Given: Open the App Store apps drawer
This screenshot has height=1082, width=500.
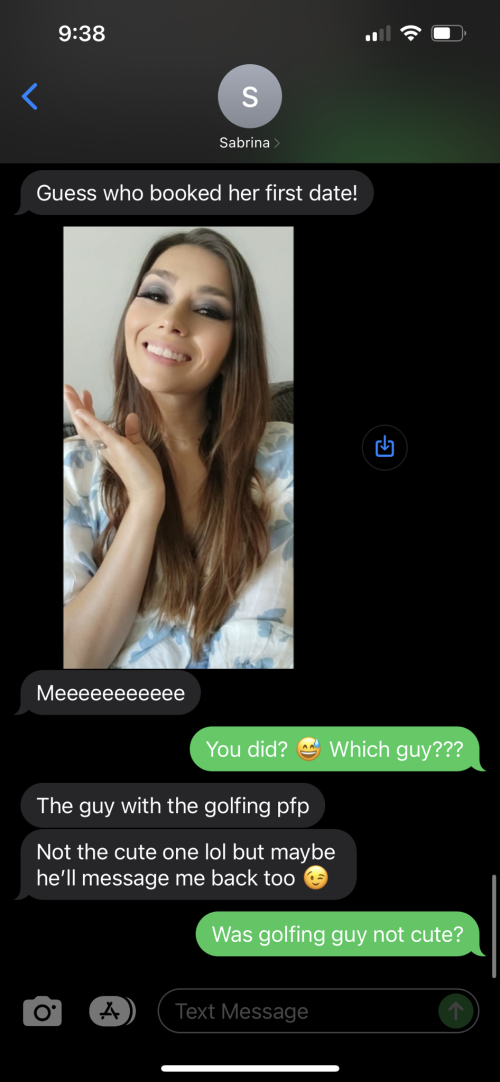Looking at the screenshot, I should pos(112,1012).
